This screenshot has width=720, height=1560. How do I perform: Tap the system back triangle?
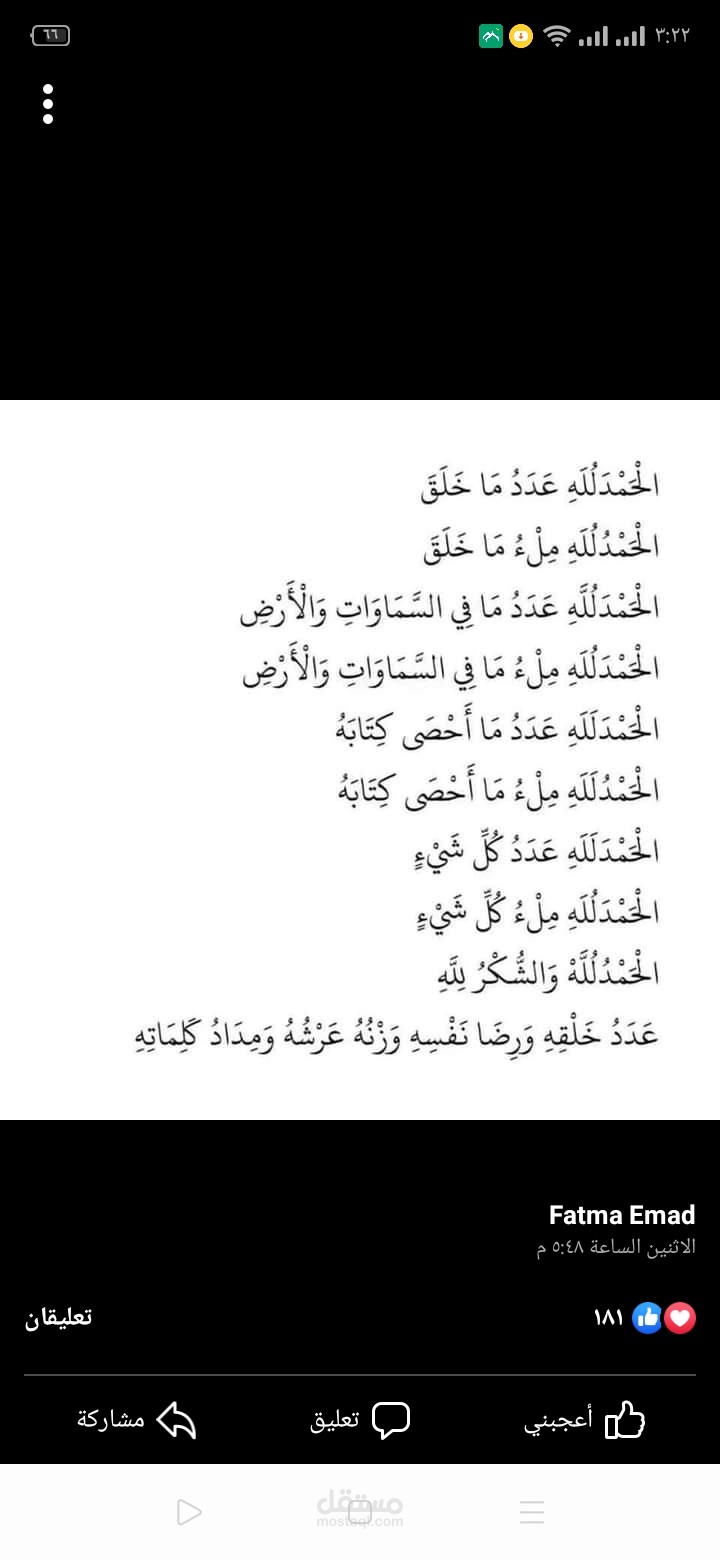click(188, 1512)
